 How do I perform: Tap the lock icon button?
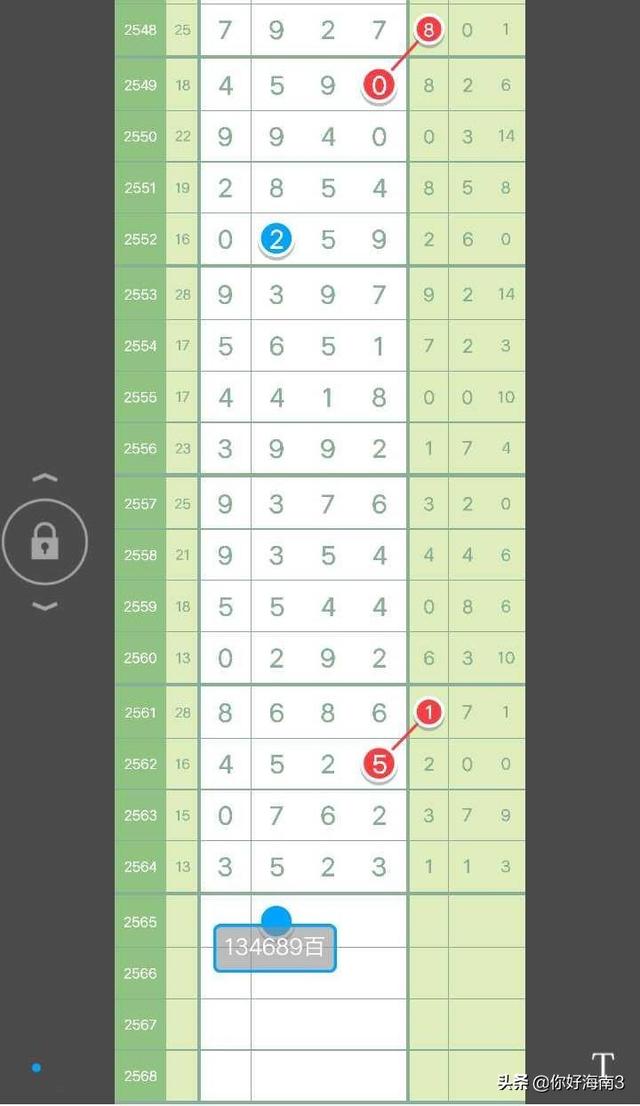(x=45, y=543)
